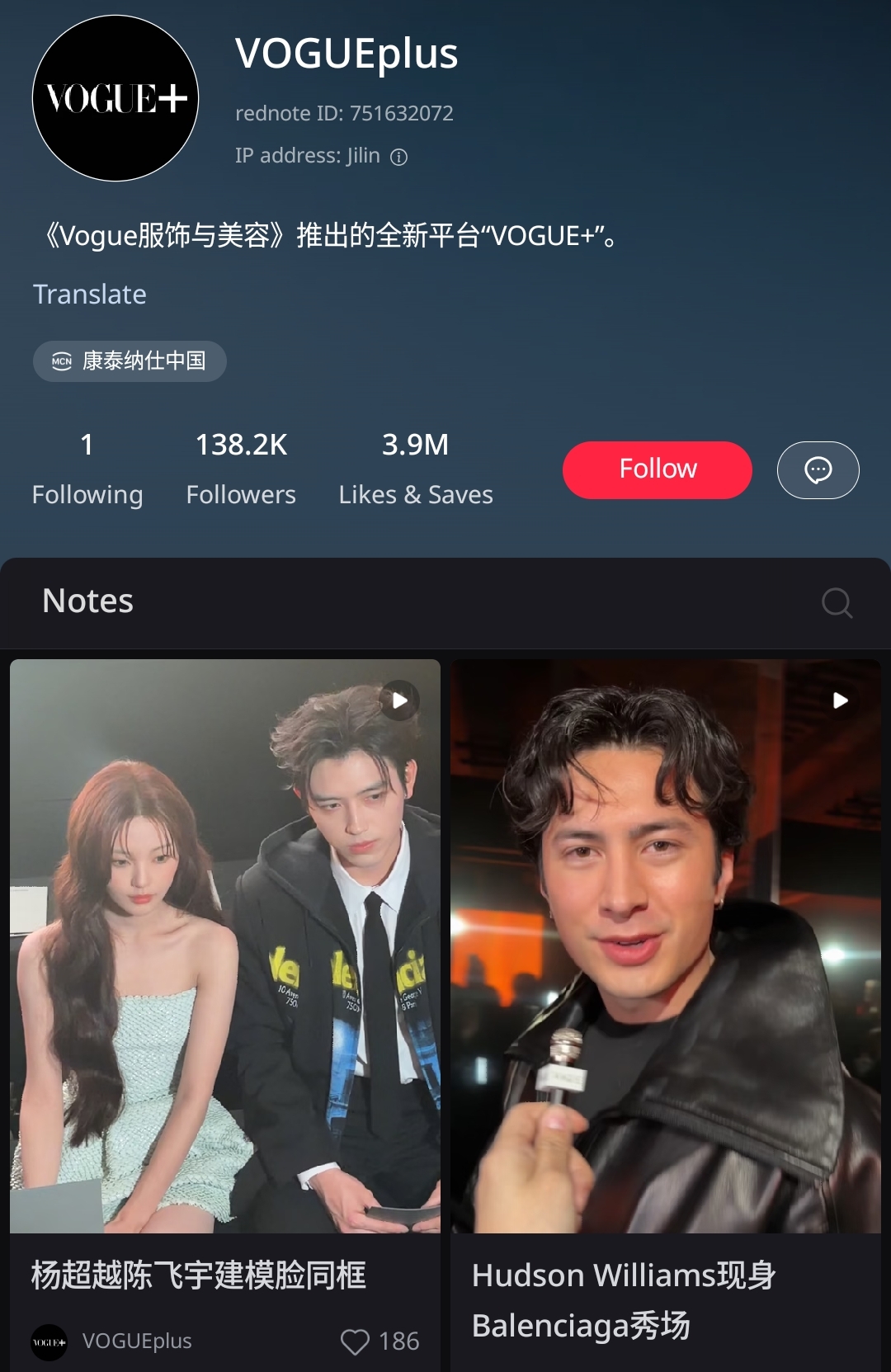The image size is (891, 1372).
Task: Search within VOGUEplus notes
Action: click(x=837, y=603)
